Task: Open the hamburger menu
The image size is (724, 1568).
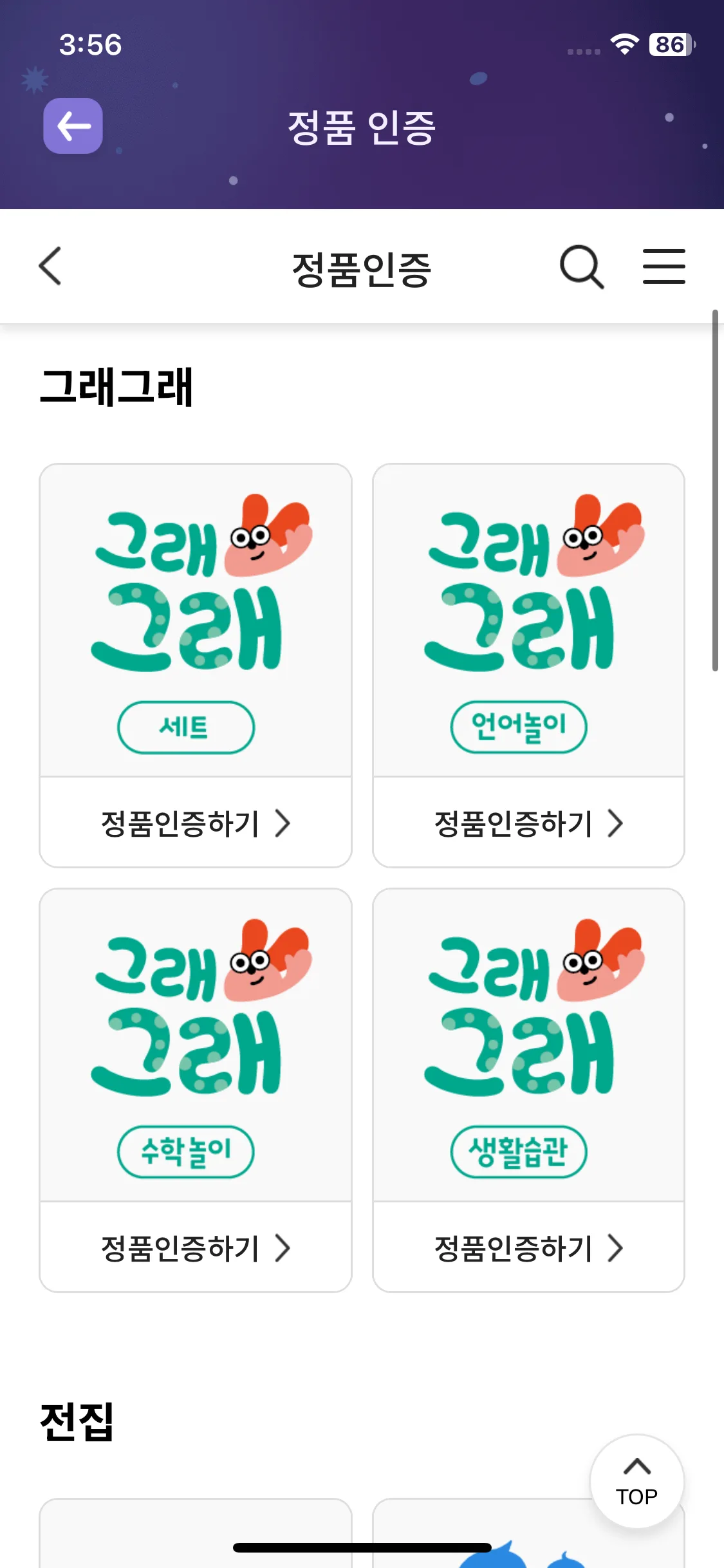Action: click(x=664, y=266)
